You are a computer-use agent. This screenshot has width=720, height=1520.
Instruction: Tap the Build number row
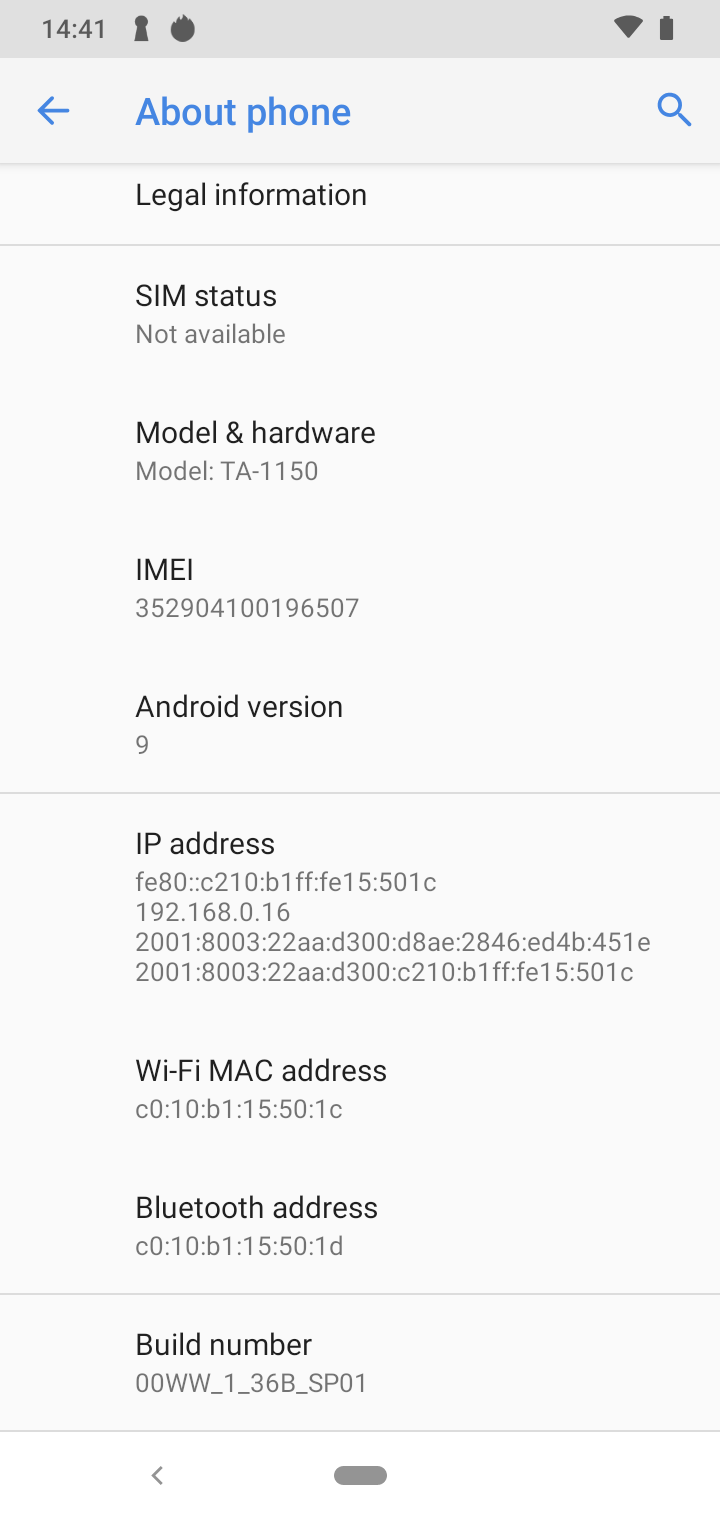(x=360, y=1363)
